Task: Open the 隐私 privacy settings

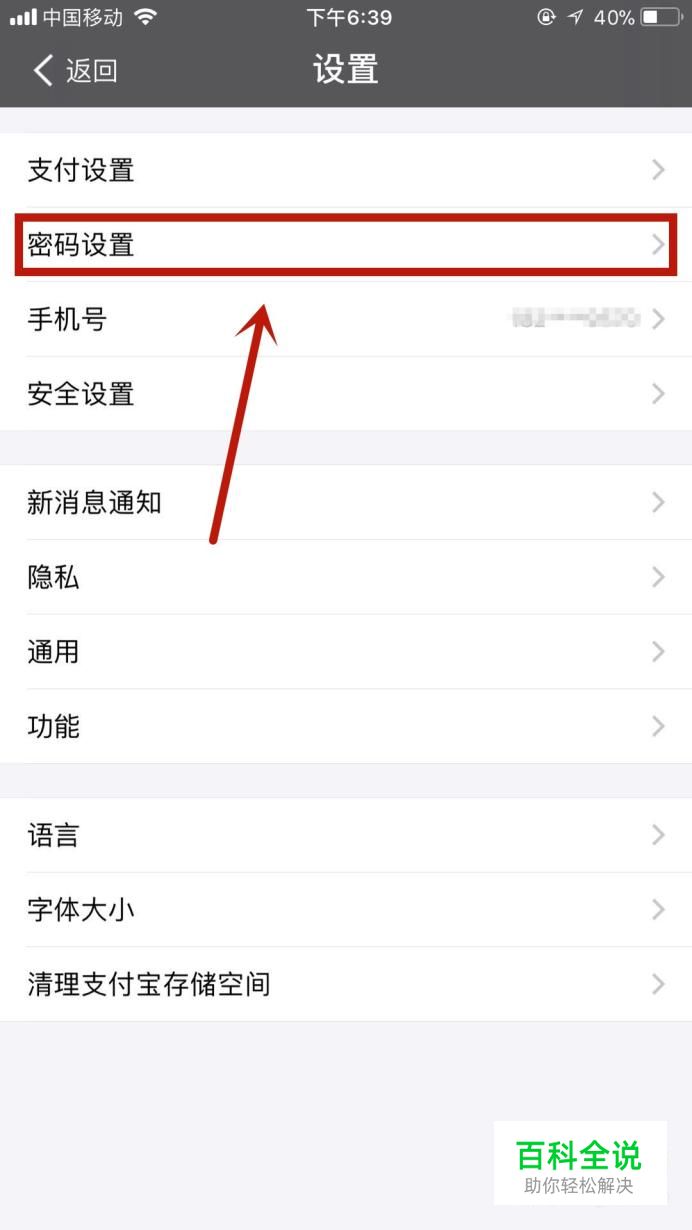Action: point(345,577)
